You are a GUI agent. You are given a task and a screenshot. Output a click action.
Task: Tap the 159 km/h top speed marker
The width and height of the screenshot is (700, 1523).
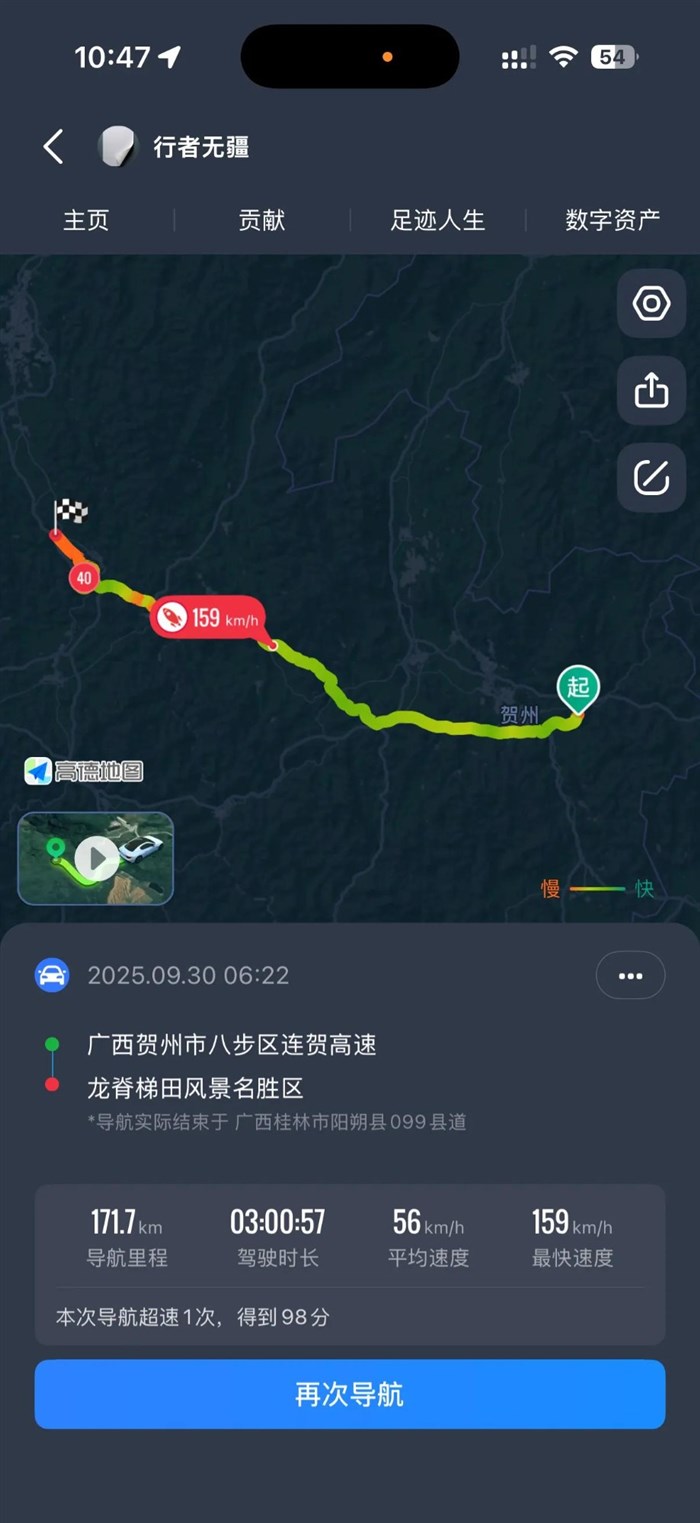click(207, 618)
